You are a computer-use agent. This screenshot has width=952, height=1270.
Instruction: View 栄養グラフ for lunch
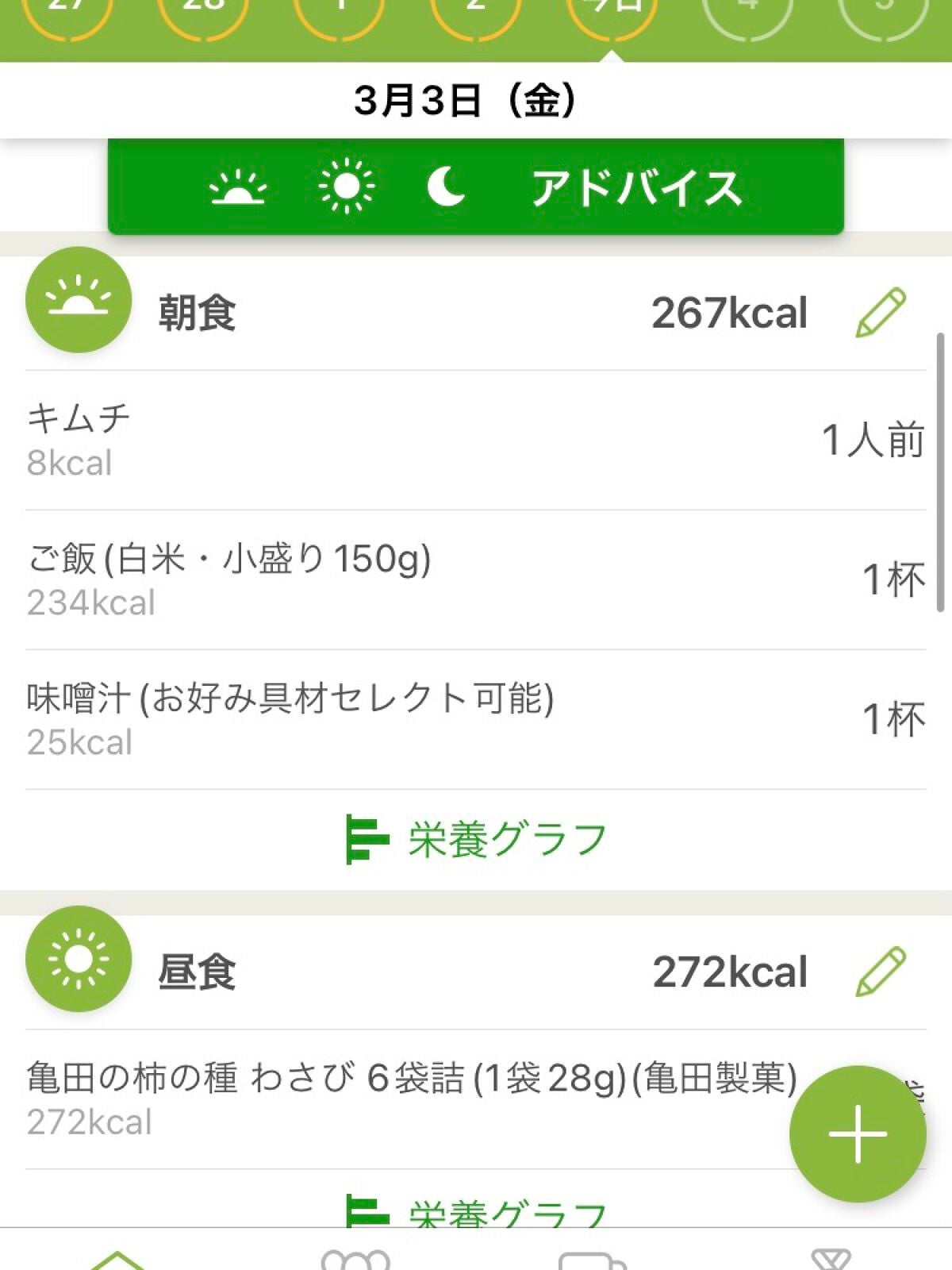tap(476, 1213)
